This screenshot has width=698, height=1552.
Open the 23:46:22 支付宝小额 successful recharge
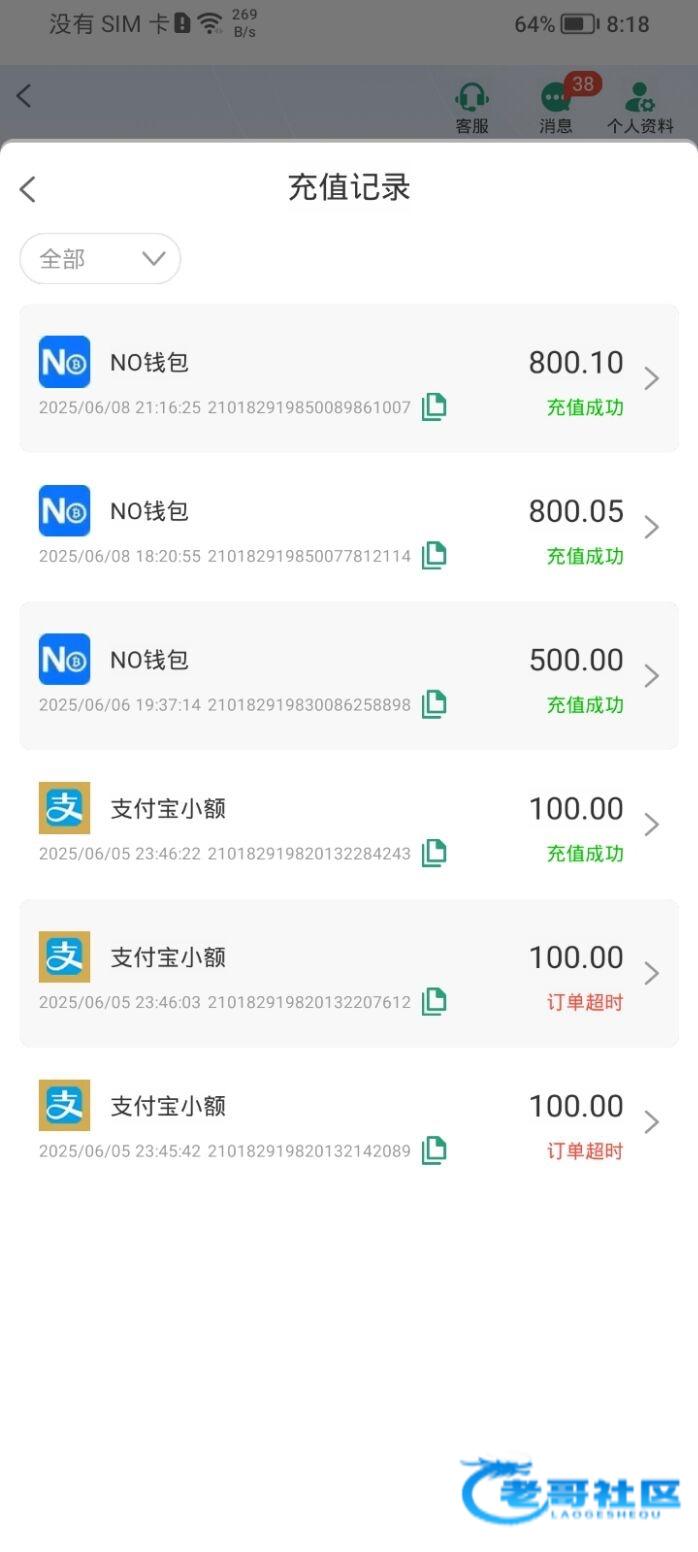(349, 824)
